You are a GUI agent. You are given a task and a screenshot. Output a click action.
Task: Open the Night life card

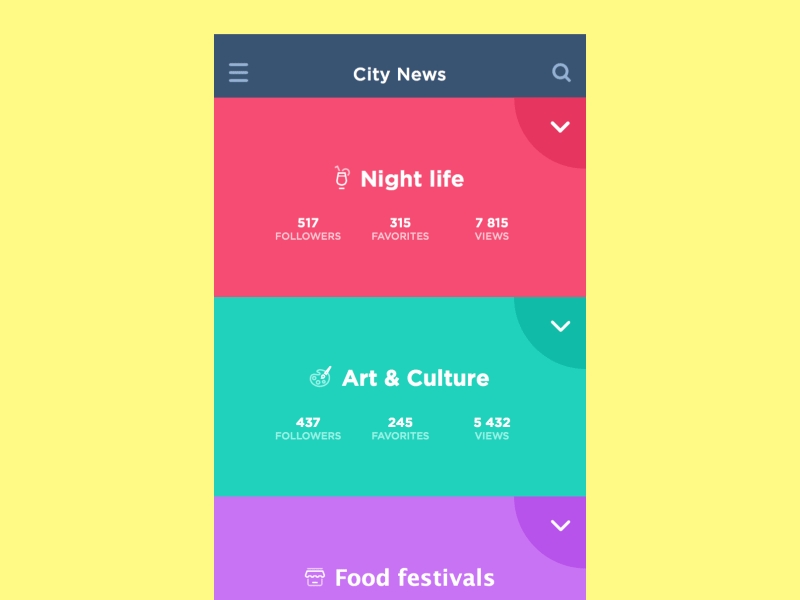click(x=400, y=197)
